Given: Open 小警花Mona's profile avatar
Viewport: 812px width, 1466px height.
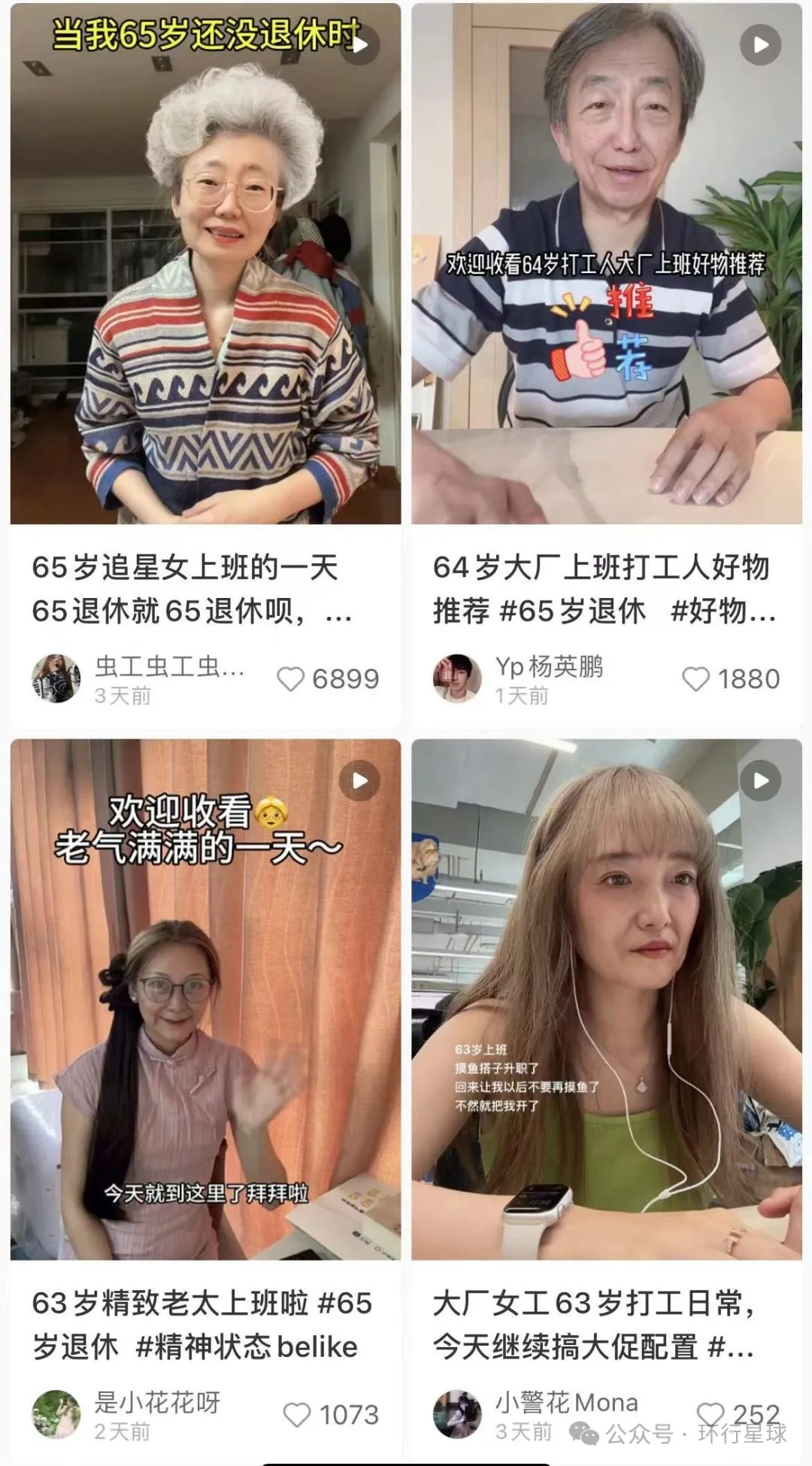Looking at the screenshot, I should (456, 1414).
